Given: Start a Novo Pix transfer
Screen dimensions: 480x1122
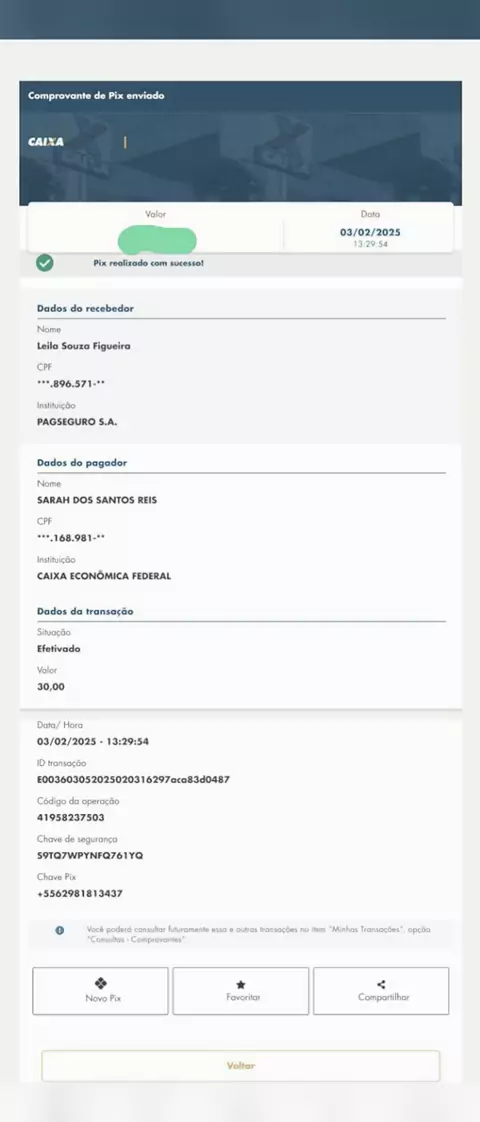Looking at the screenshot, I should (100, 990).
